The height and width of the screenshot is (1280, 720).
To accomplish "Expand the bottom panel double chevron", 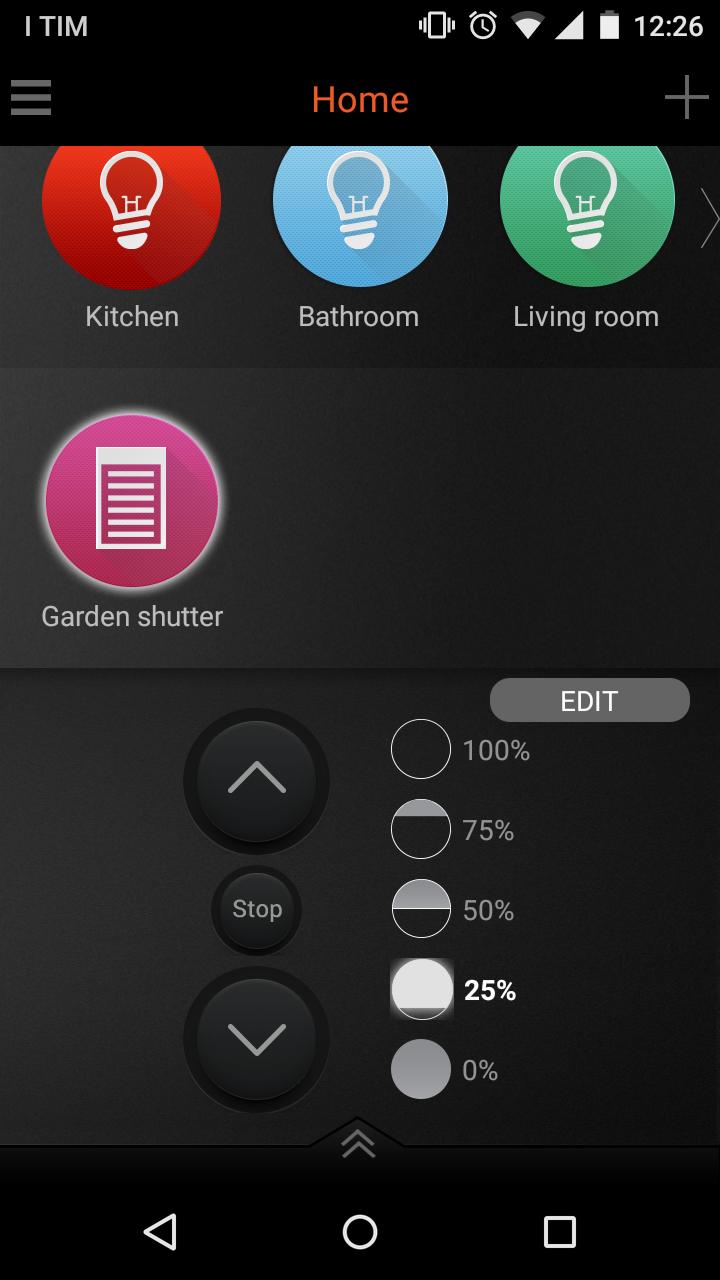I will (x=358, y=1141).
